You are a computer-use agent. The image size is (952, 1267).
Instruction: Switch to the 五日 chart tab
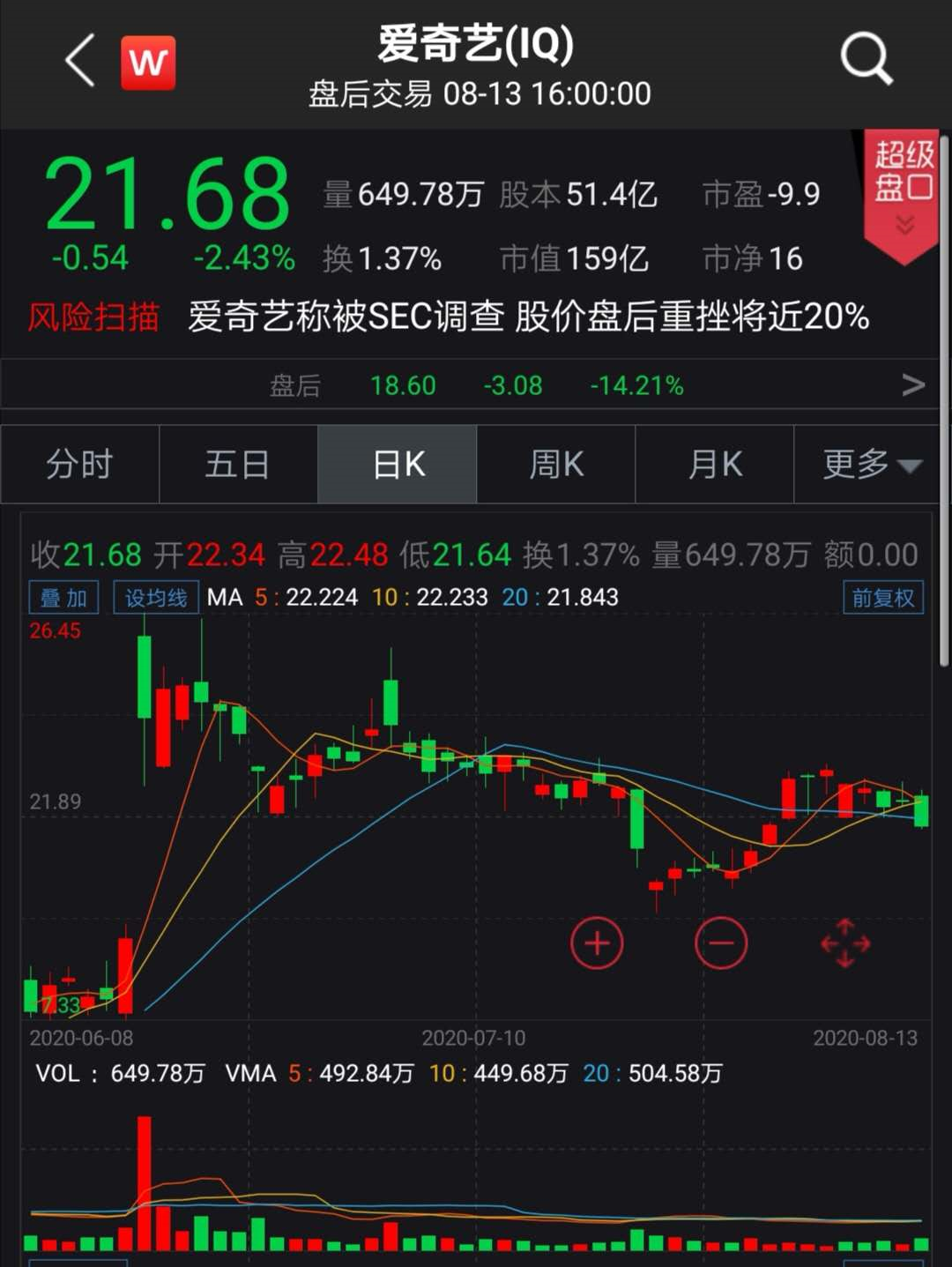pos(237,464)
